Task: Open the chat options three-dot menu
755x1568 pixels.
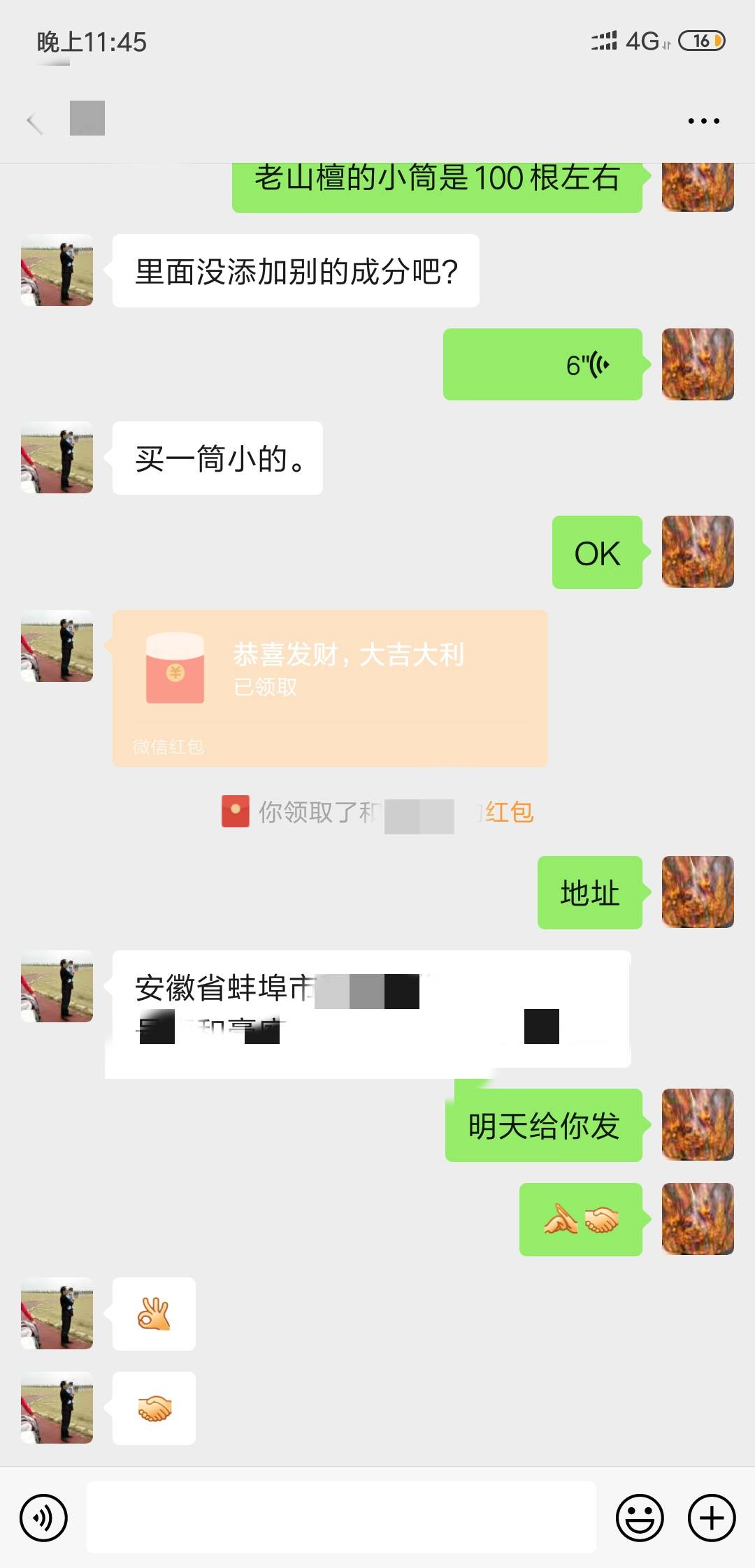Action: point(703,121)
